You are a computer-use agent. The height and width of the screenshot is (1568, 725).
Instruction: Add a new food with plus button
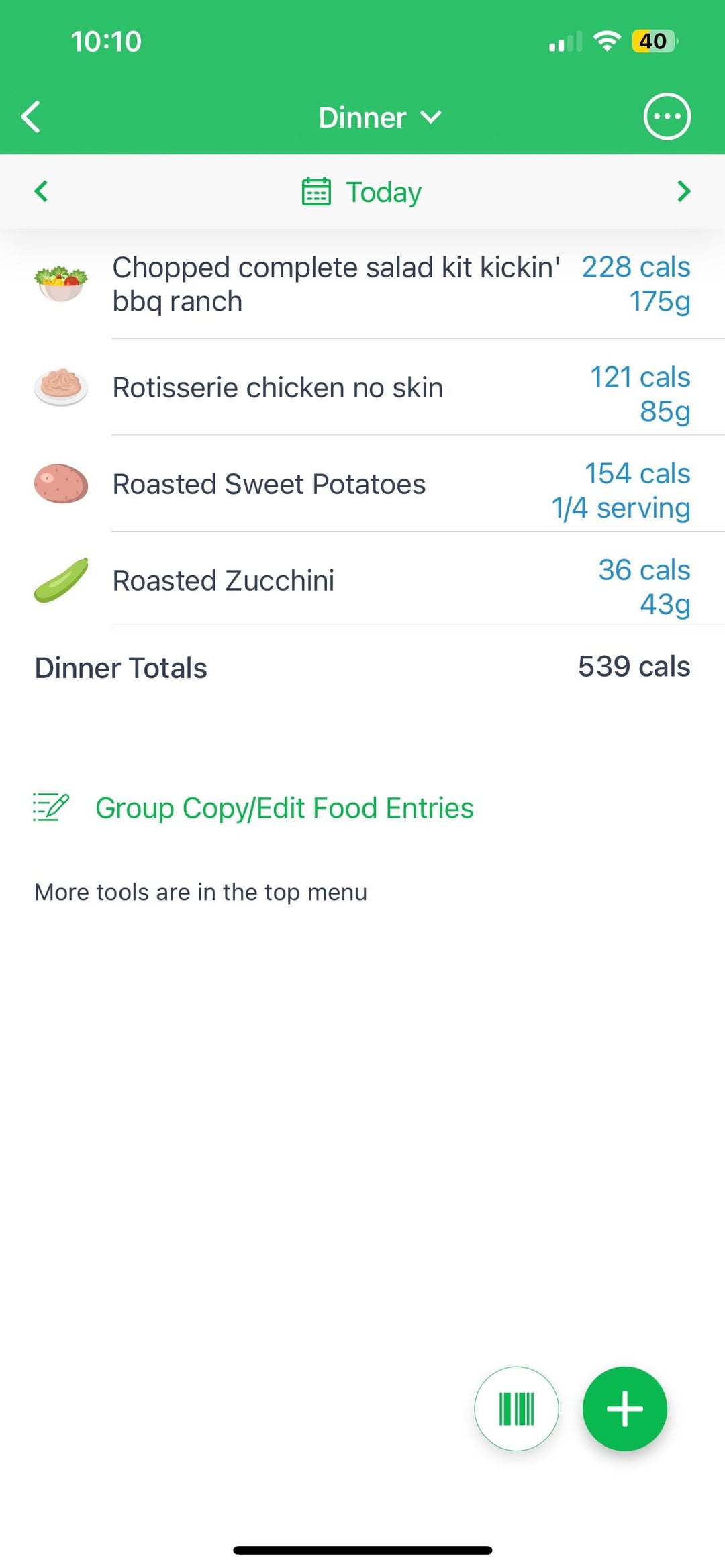click(625, 1408)
